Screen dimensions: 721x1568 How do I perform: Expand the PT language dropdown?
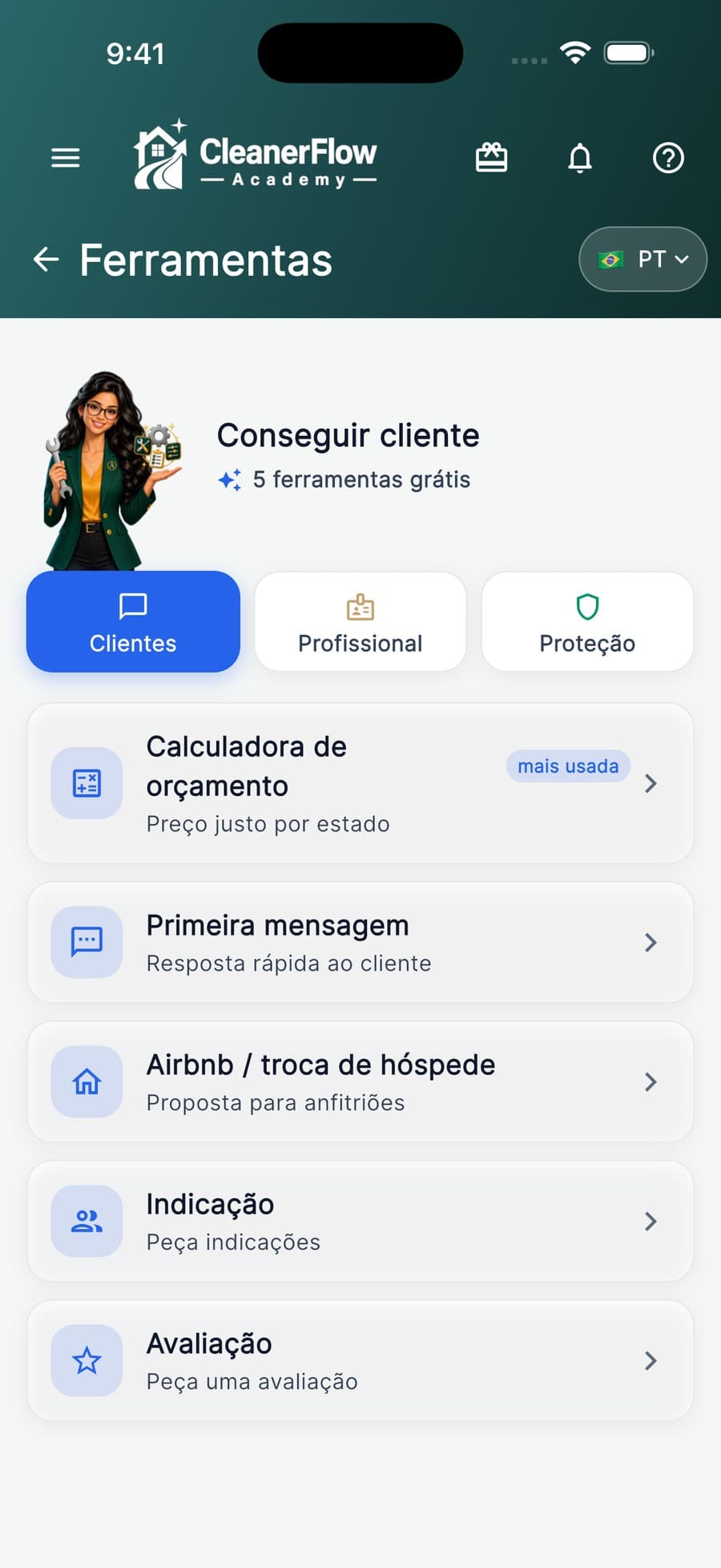tap(642, 259)
